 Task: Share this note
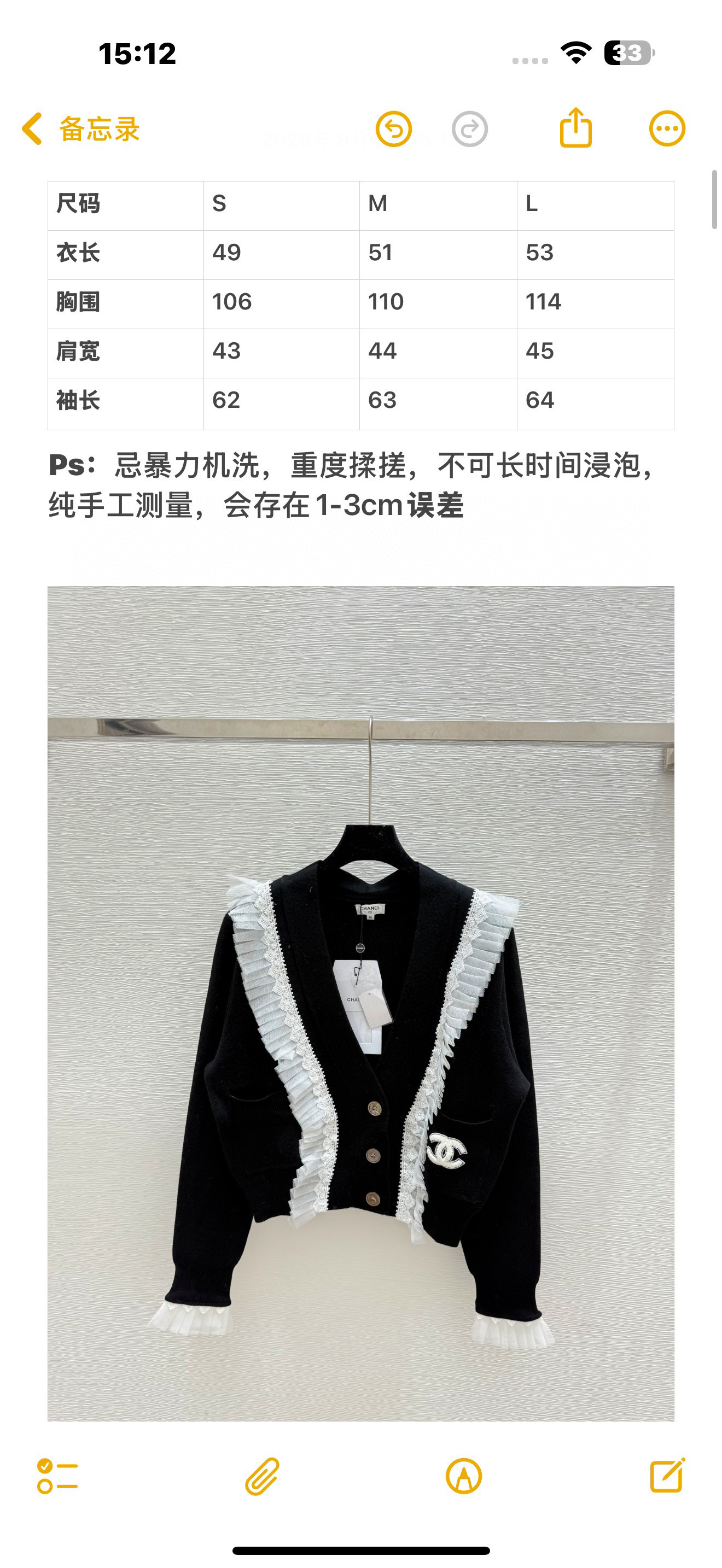(x=575, y=128)
